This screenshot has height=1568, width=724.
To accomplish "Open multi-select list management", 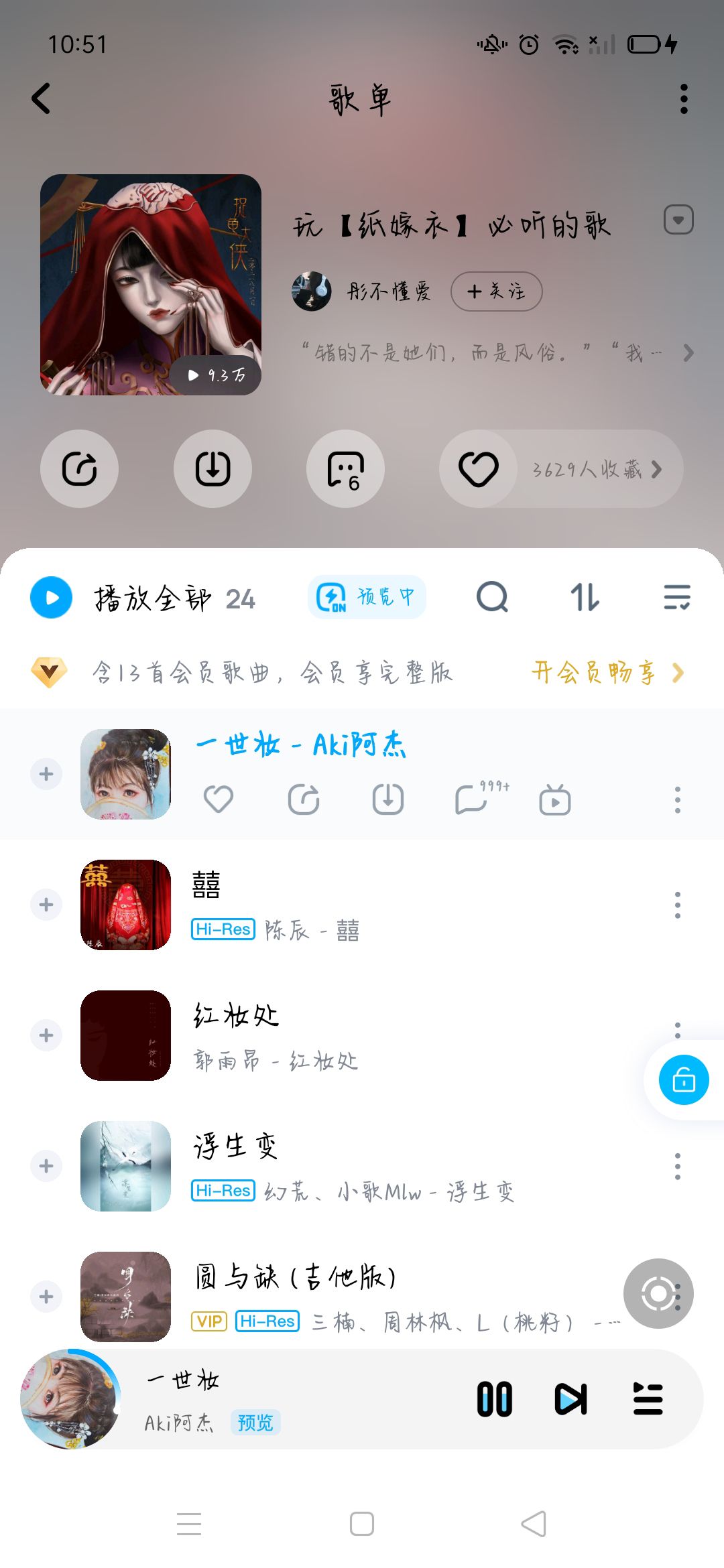I will [676, 597].
